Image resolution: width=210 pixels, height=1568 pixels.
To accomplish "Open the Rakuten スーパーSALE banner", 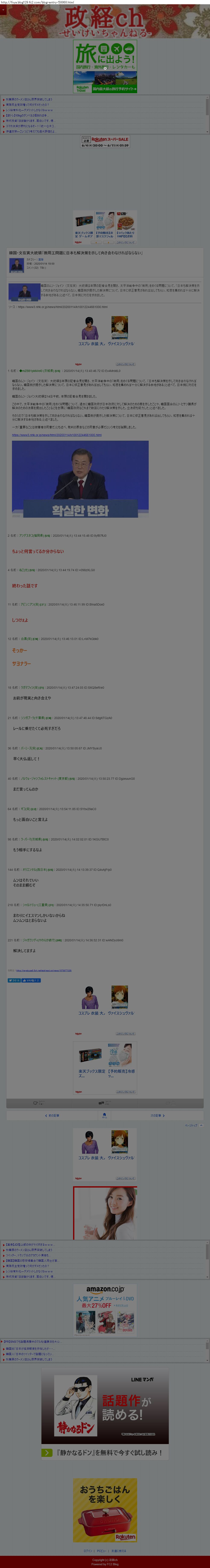I will (x=105, y=142).
